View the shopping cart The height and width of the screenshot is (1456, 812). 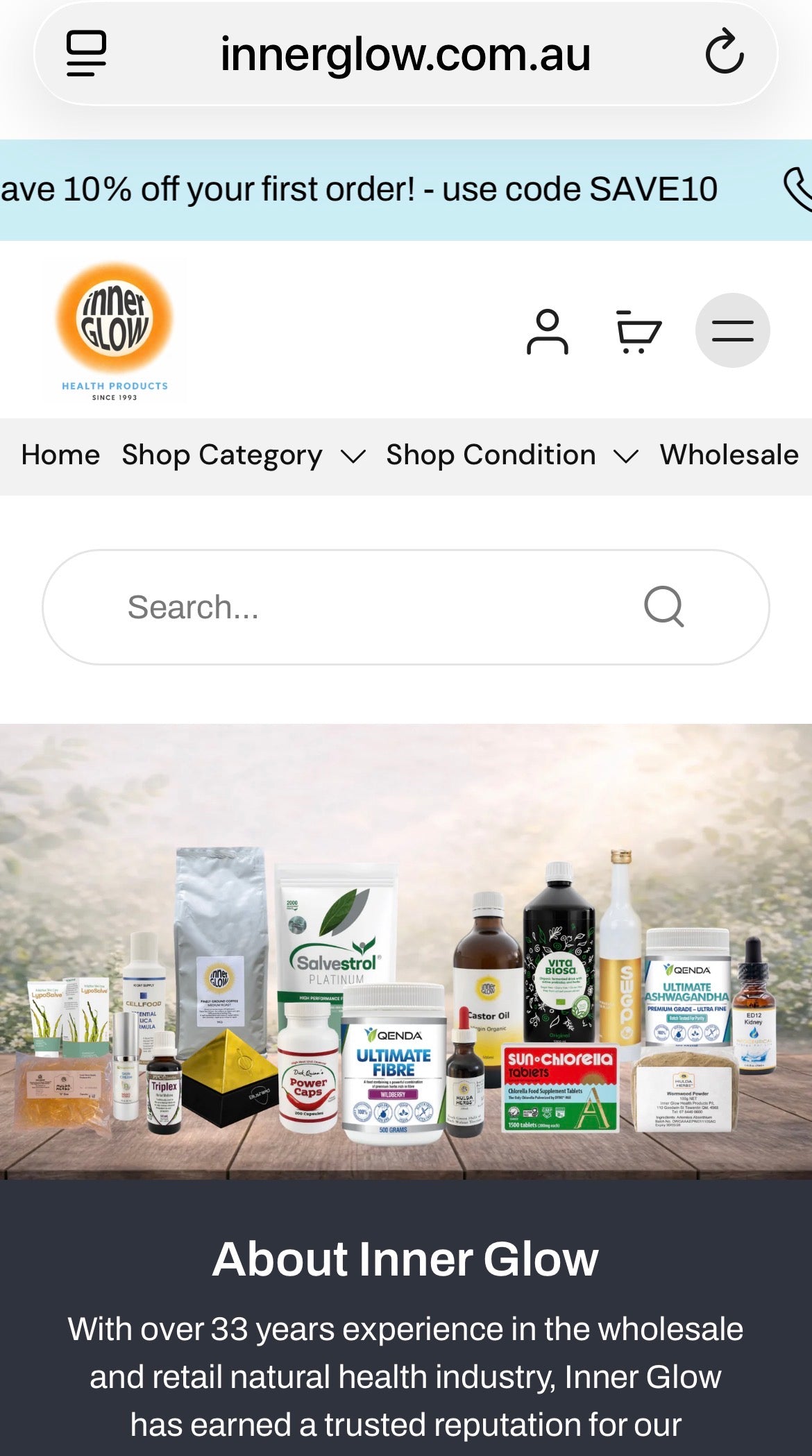click(x=638, y=332)
